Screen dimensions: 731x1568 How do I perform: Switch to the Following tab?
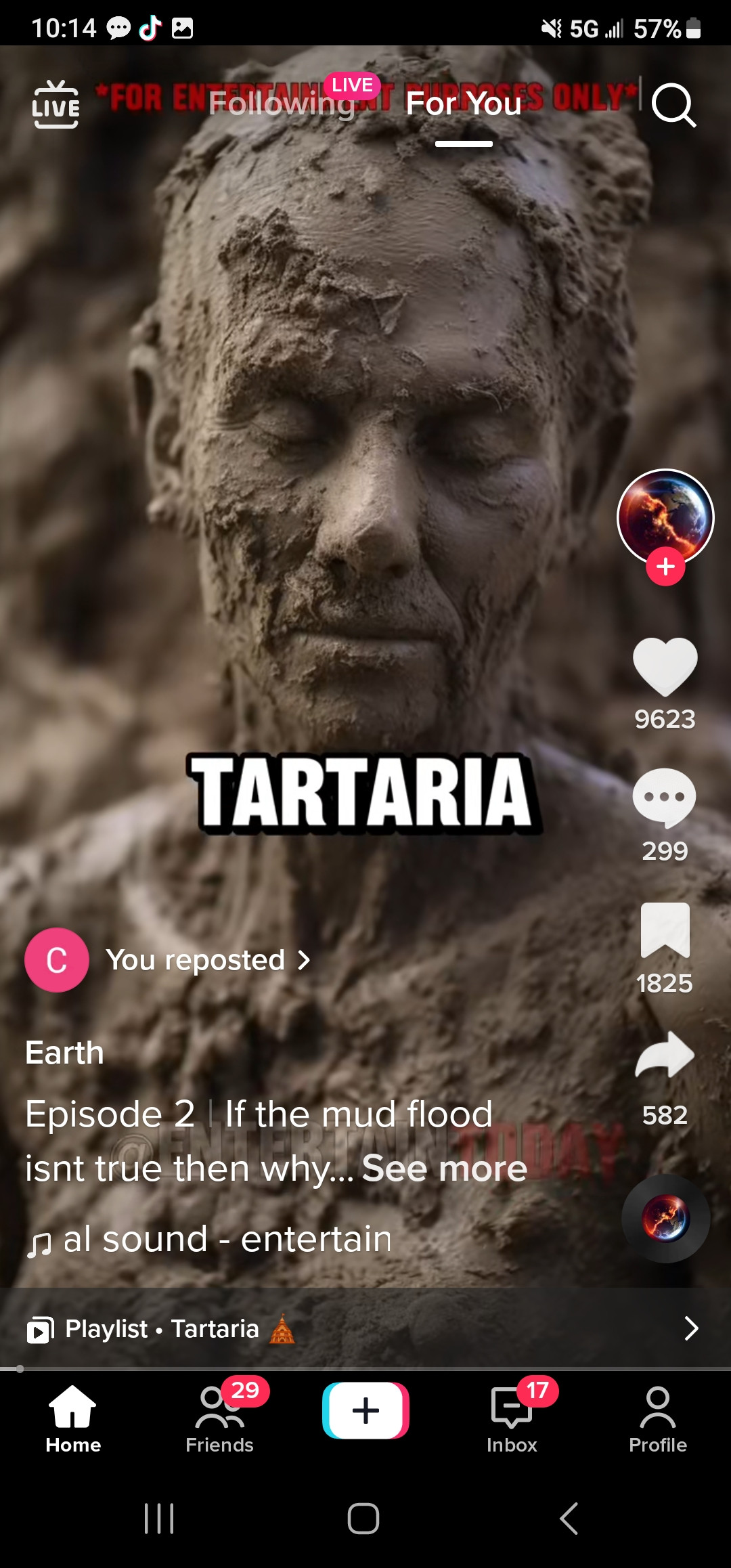pos(282,104)
